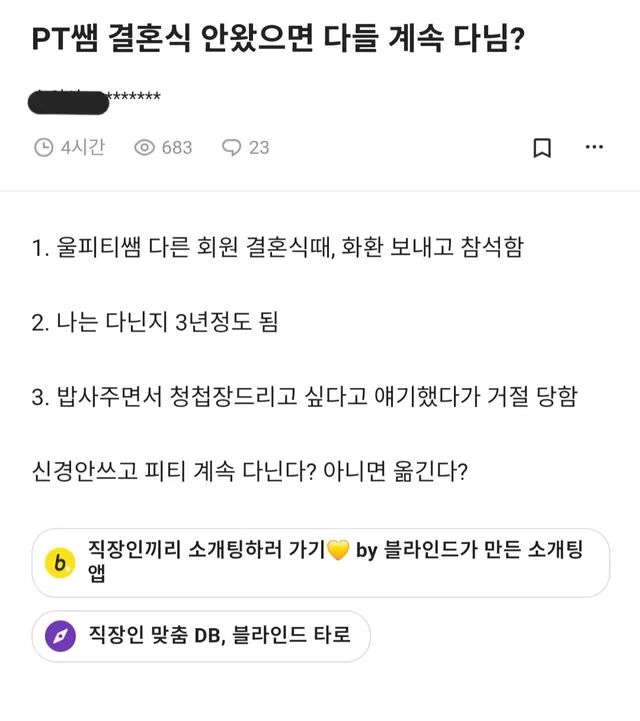640x721 pixels.
Task: Bookmark this post
Action: tap(542, 148)
